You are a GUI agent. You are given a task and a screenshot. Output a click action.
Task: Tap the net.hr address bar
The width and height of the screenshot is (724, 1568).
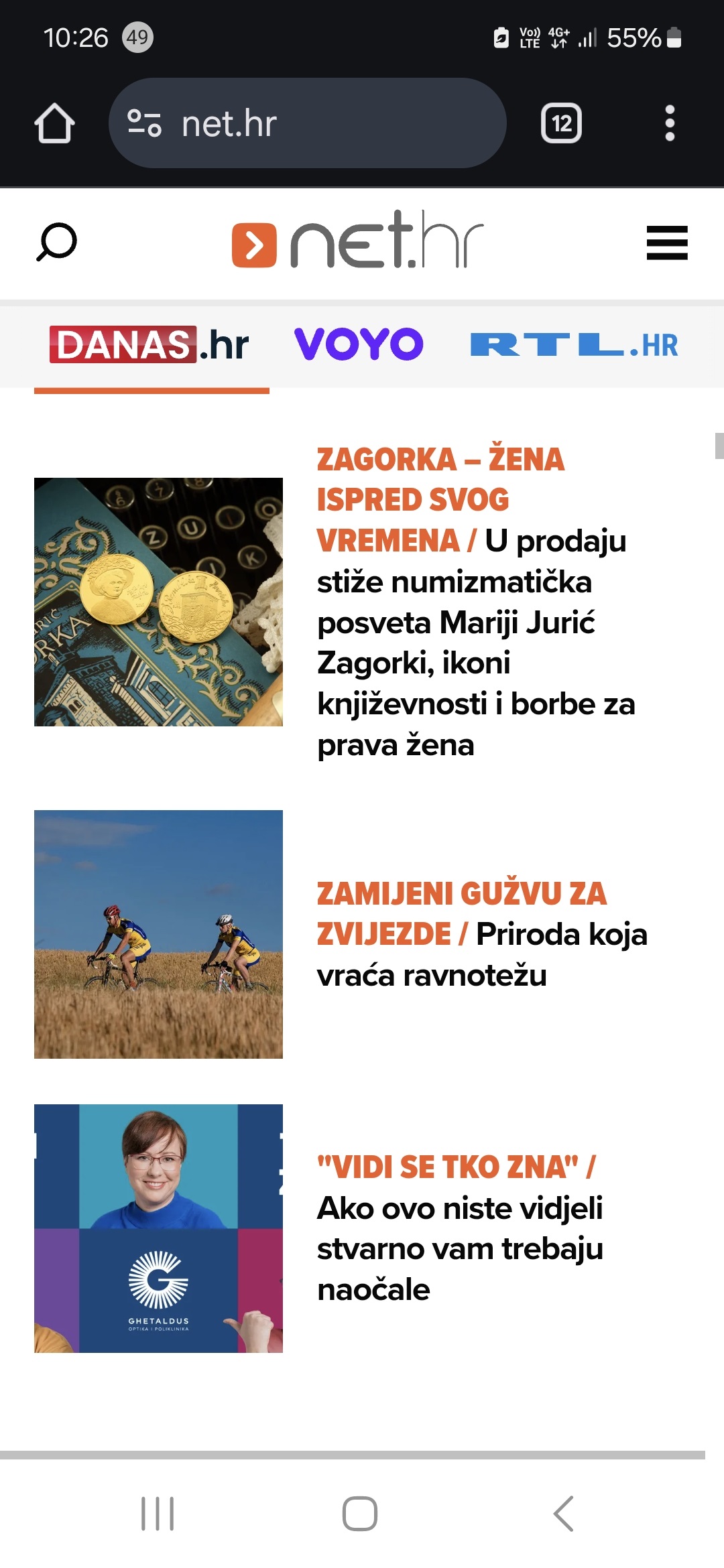coord(307,123)
